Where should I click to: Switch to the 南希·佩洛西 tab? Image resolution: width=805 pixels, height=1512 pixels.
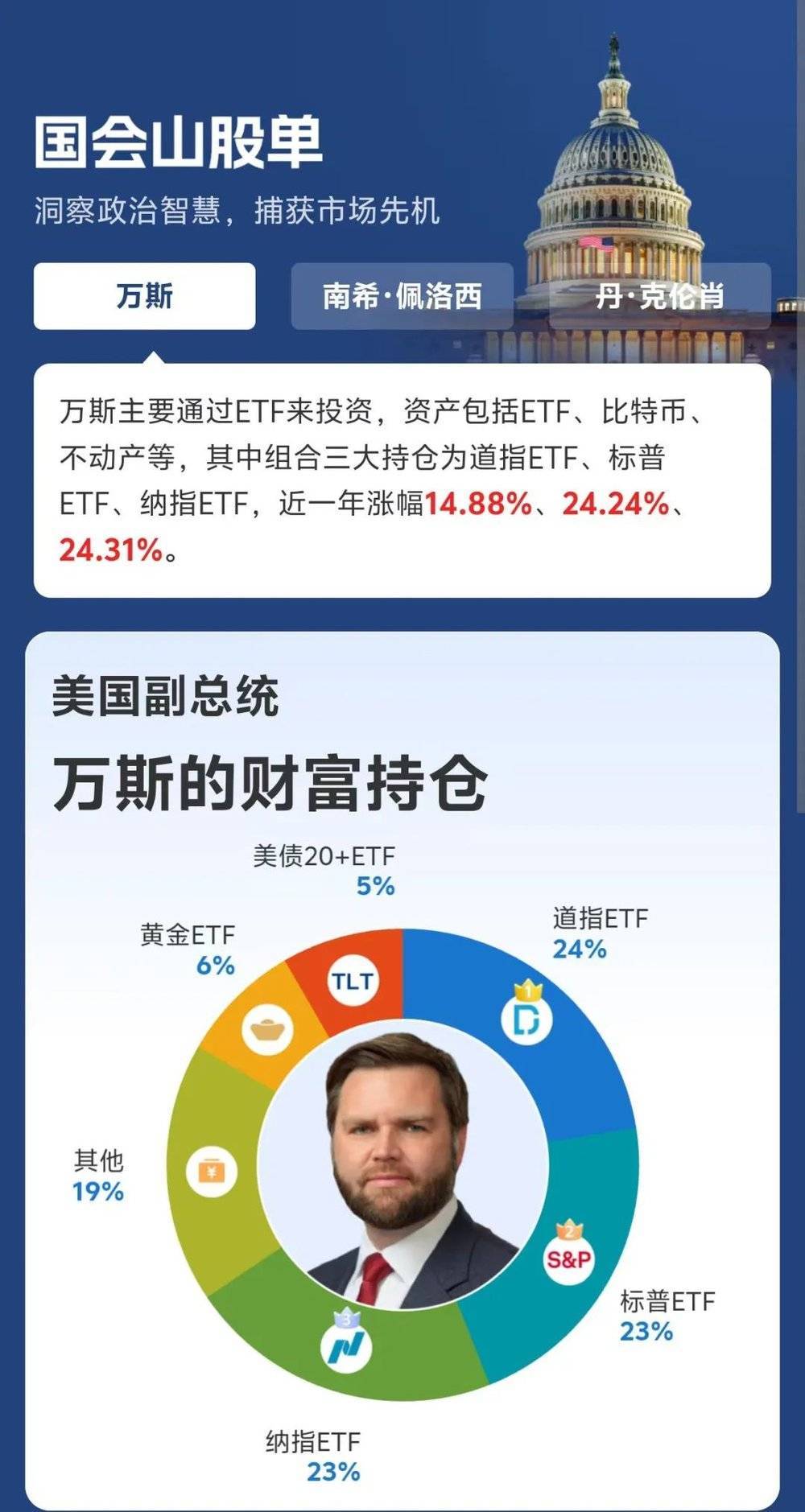tap(402, 296)
